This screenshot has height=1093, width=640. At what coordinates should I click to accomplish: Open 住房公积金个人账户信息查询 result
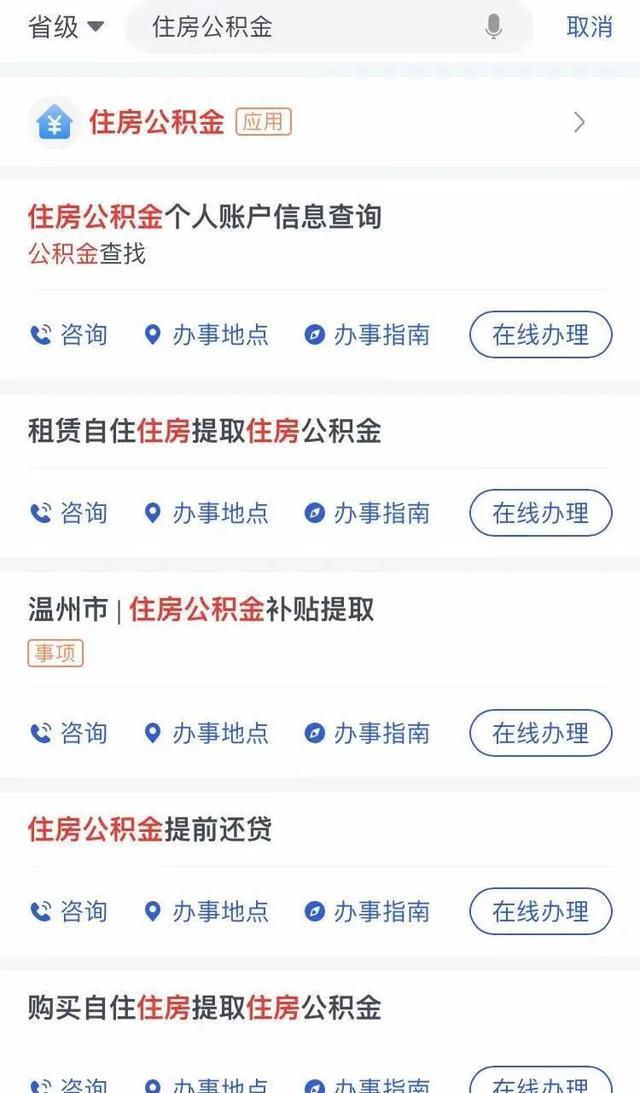(205, 216)
